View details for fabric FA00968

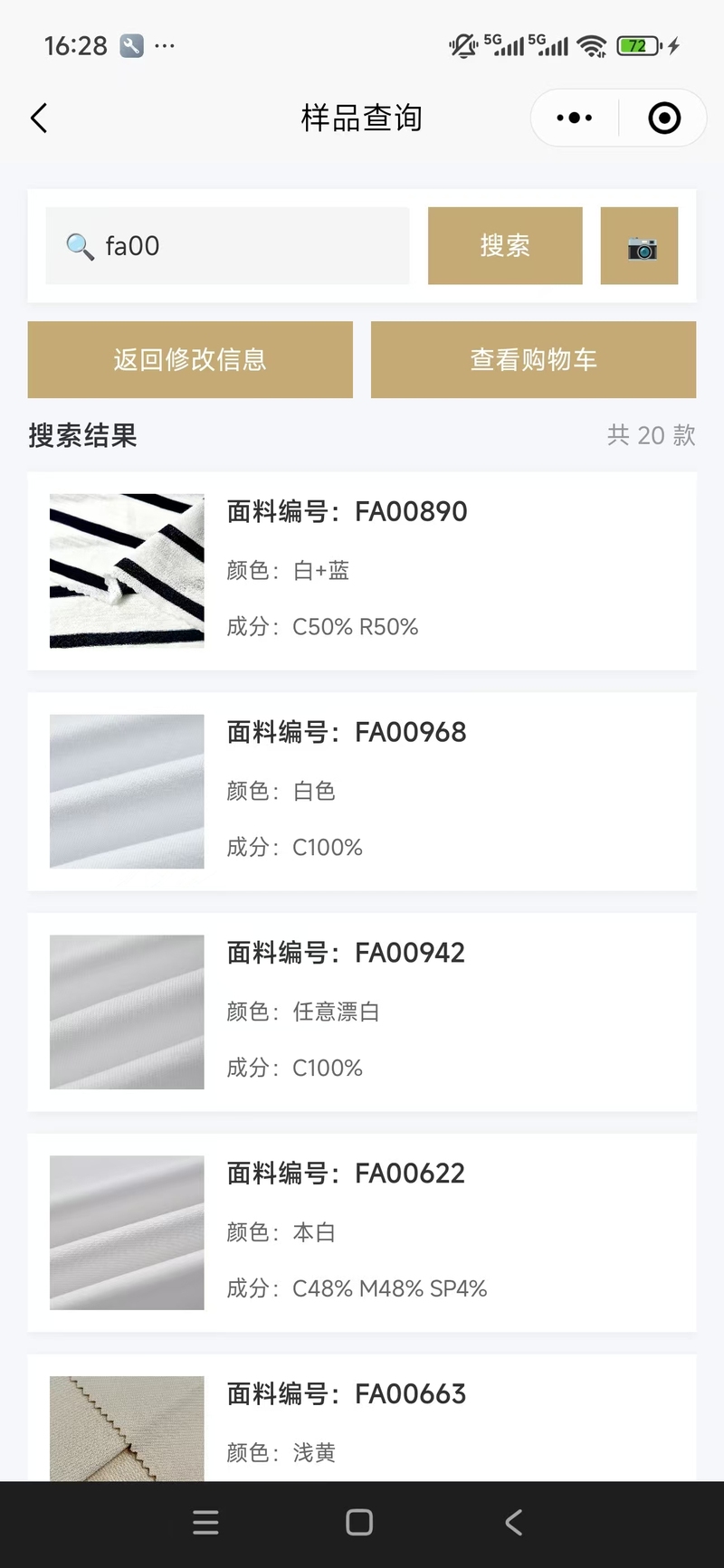click(x=362, y=791)
